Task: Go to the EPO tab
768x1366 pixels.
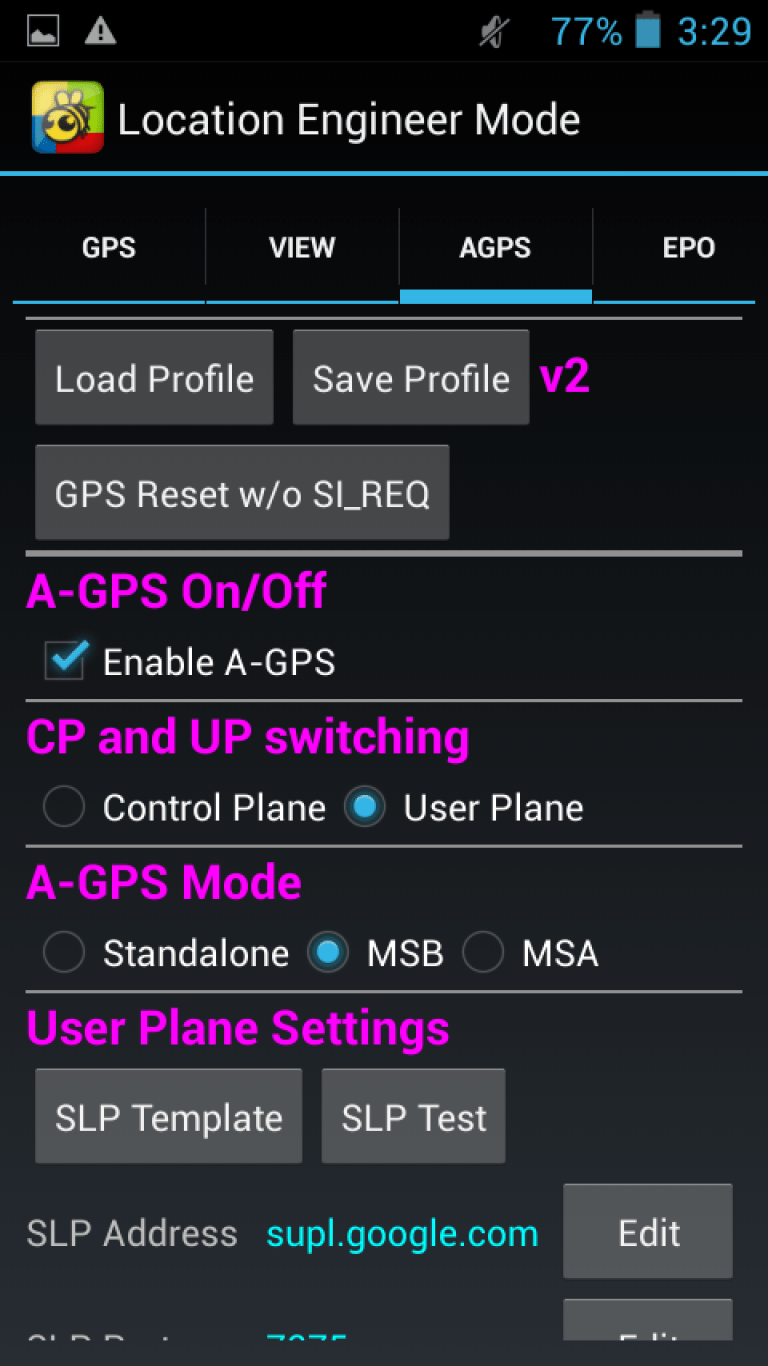Action: point(689,248)
